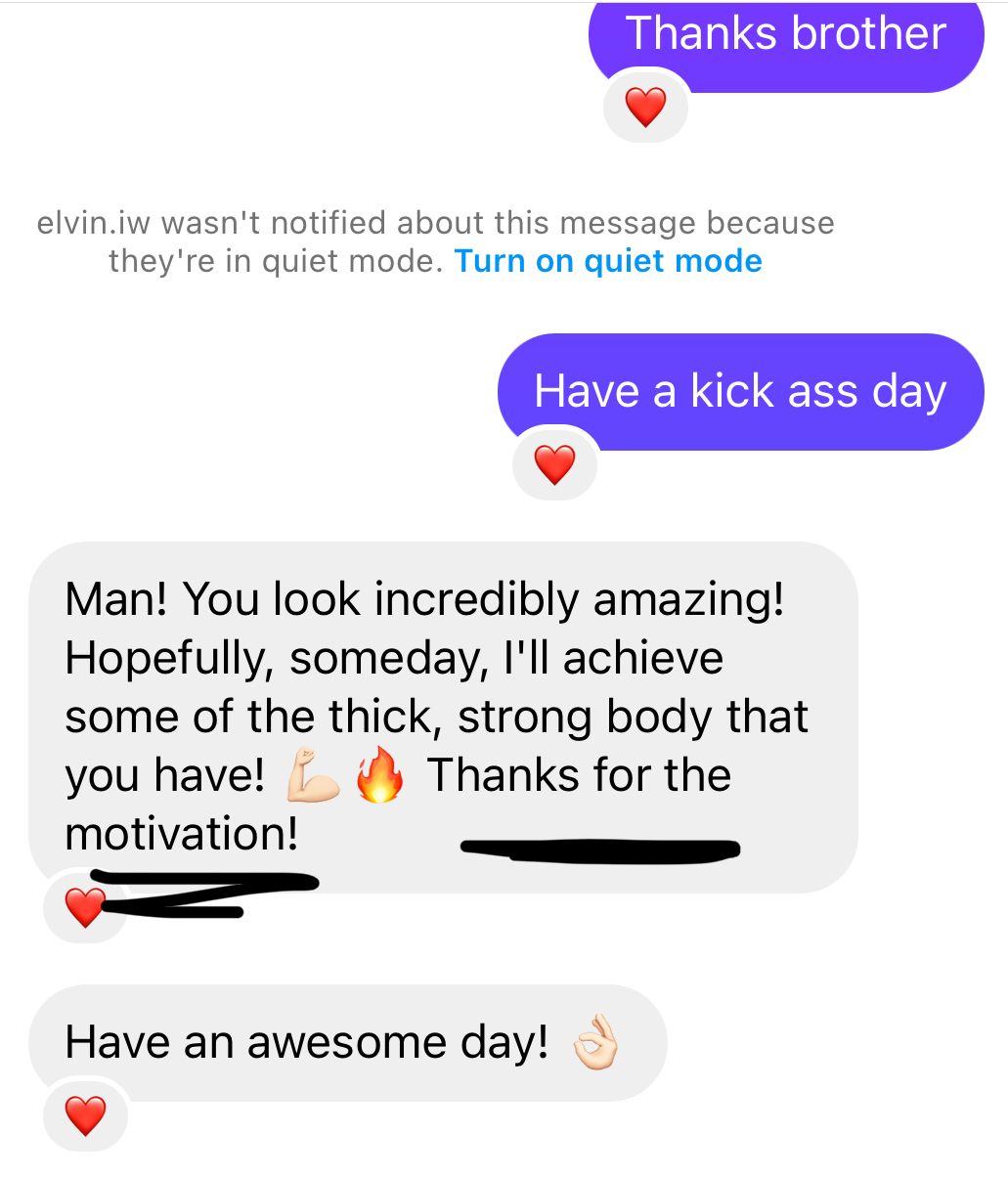Tap the Turn on quiet mode link
This screenshot has width=1008, height=1177.
coord(607,261)
